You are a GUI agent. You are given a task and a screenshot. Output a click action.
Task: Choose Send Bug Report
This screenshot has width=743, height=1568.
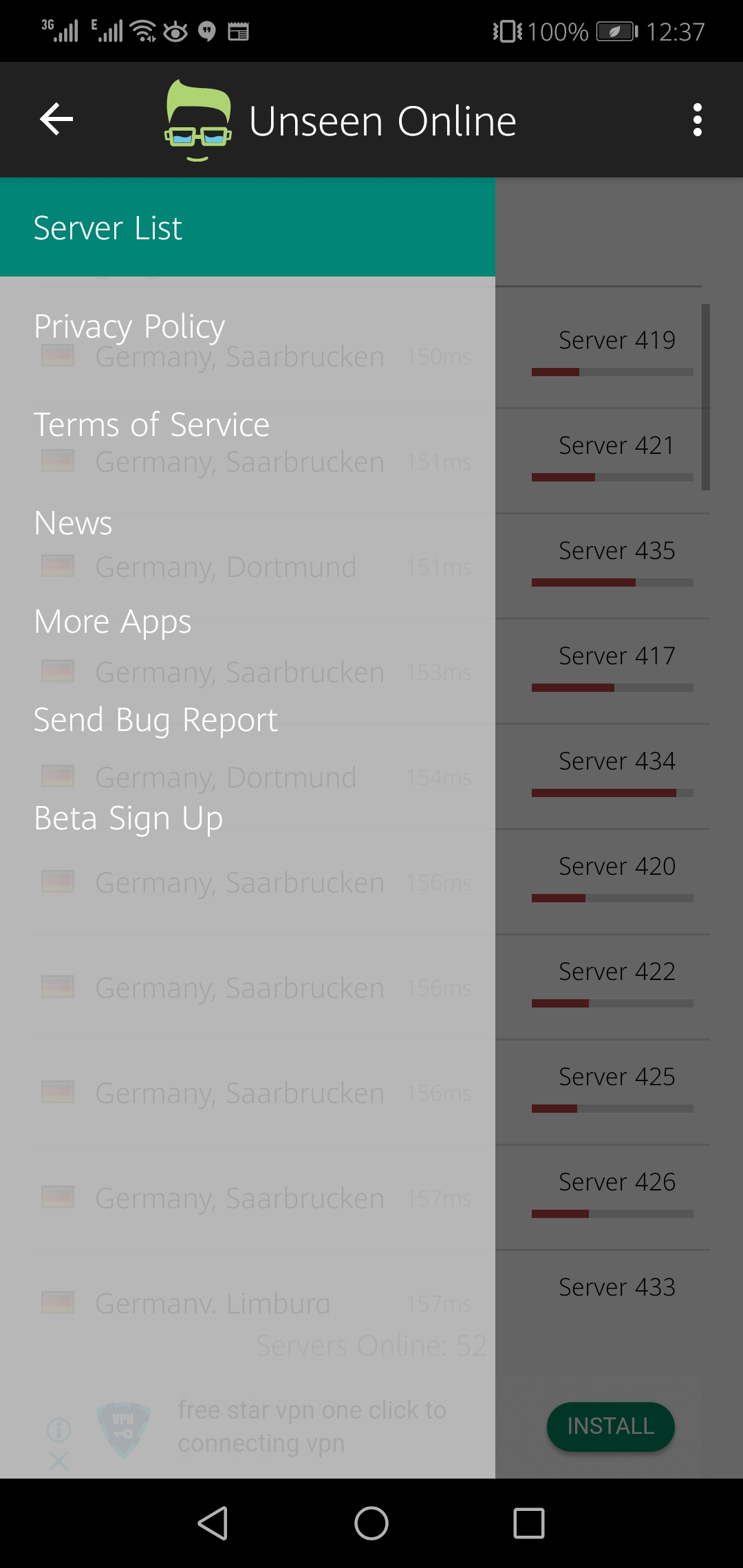[155, 720]
